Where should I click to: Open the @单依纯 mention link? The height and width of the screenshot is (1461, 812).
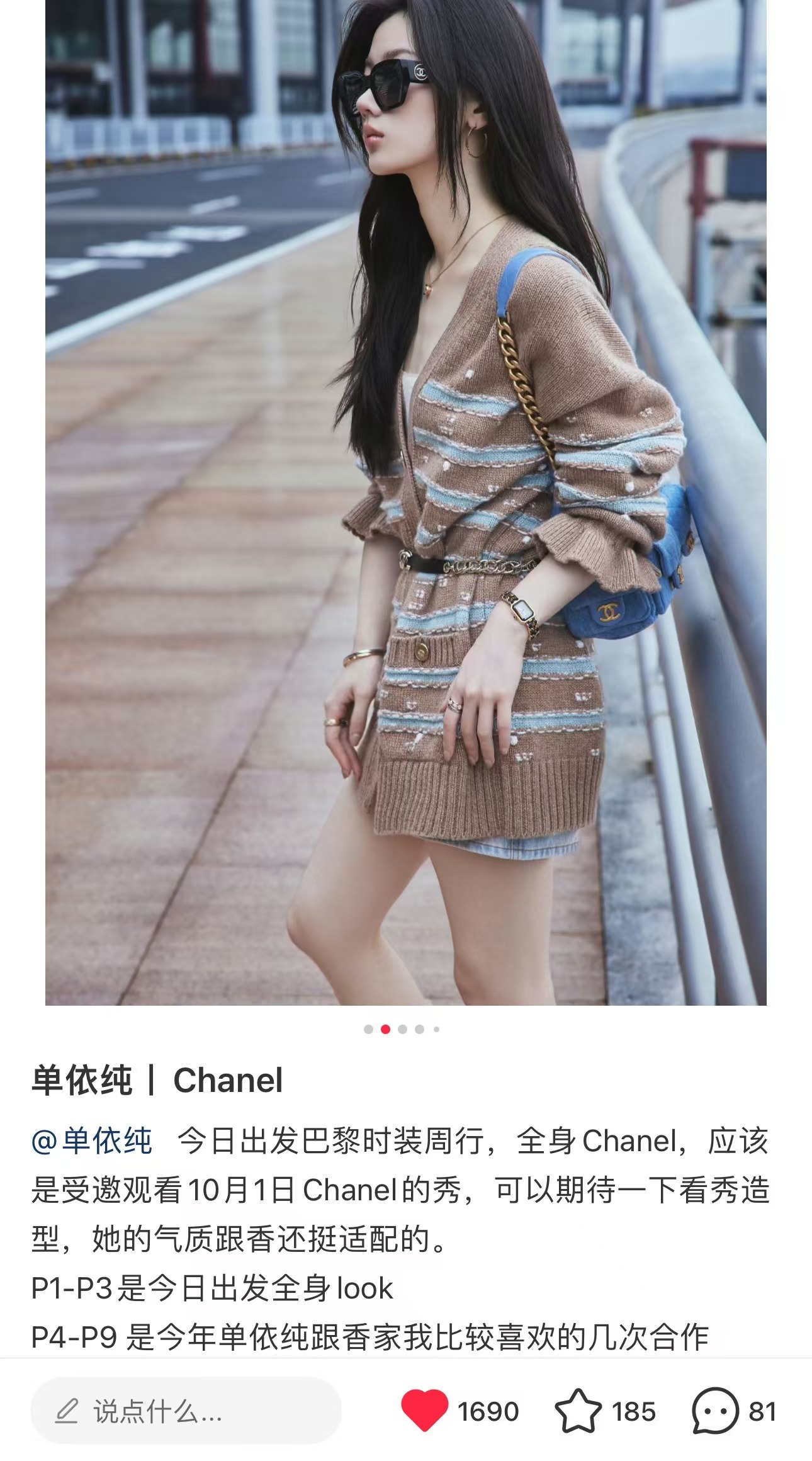click(x=92, y=1142)
